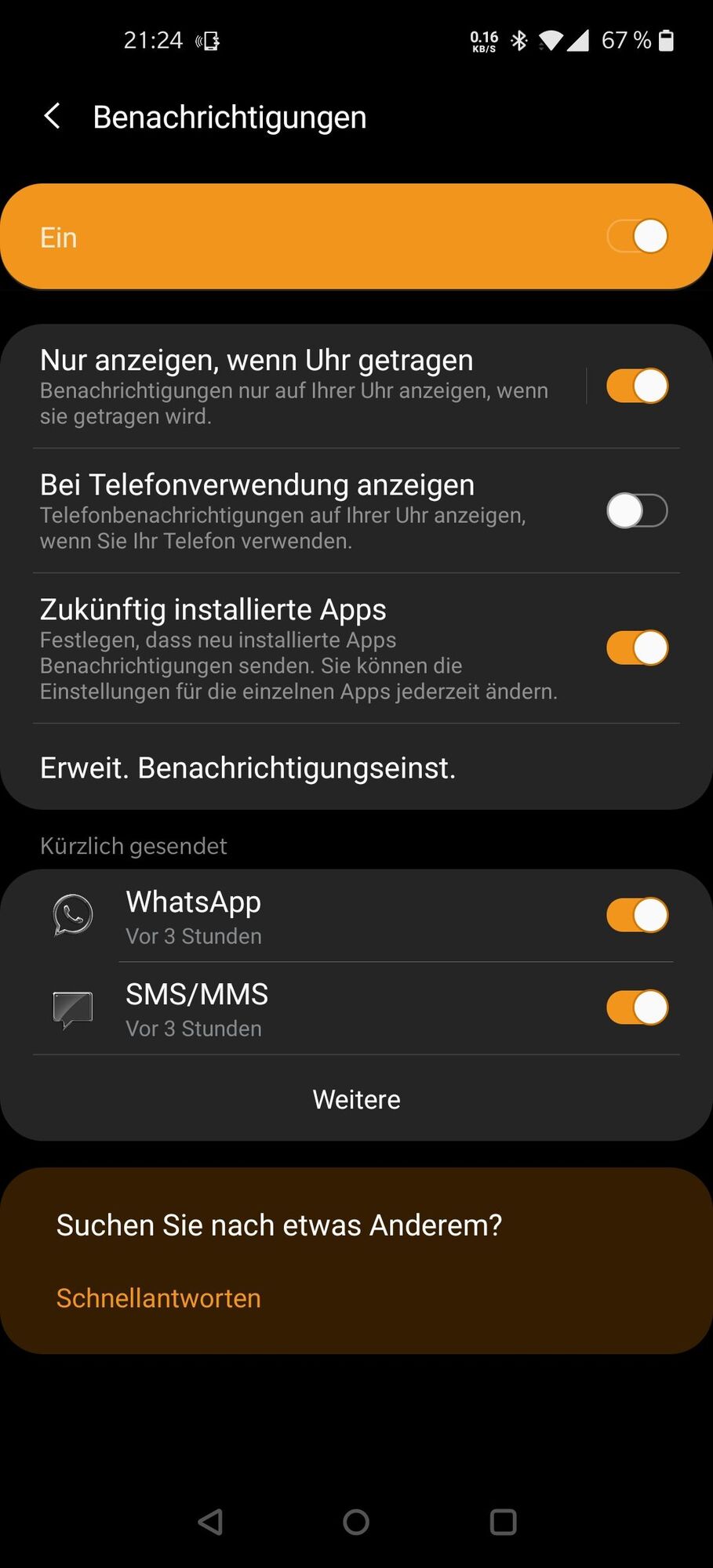Open recent apps from navigation bar
The height and width of the screenshot is (1568, 713).
point(503,1522)
